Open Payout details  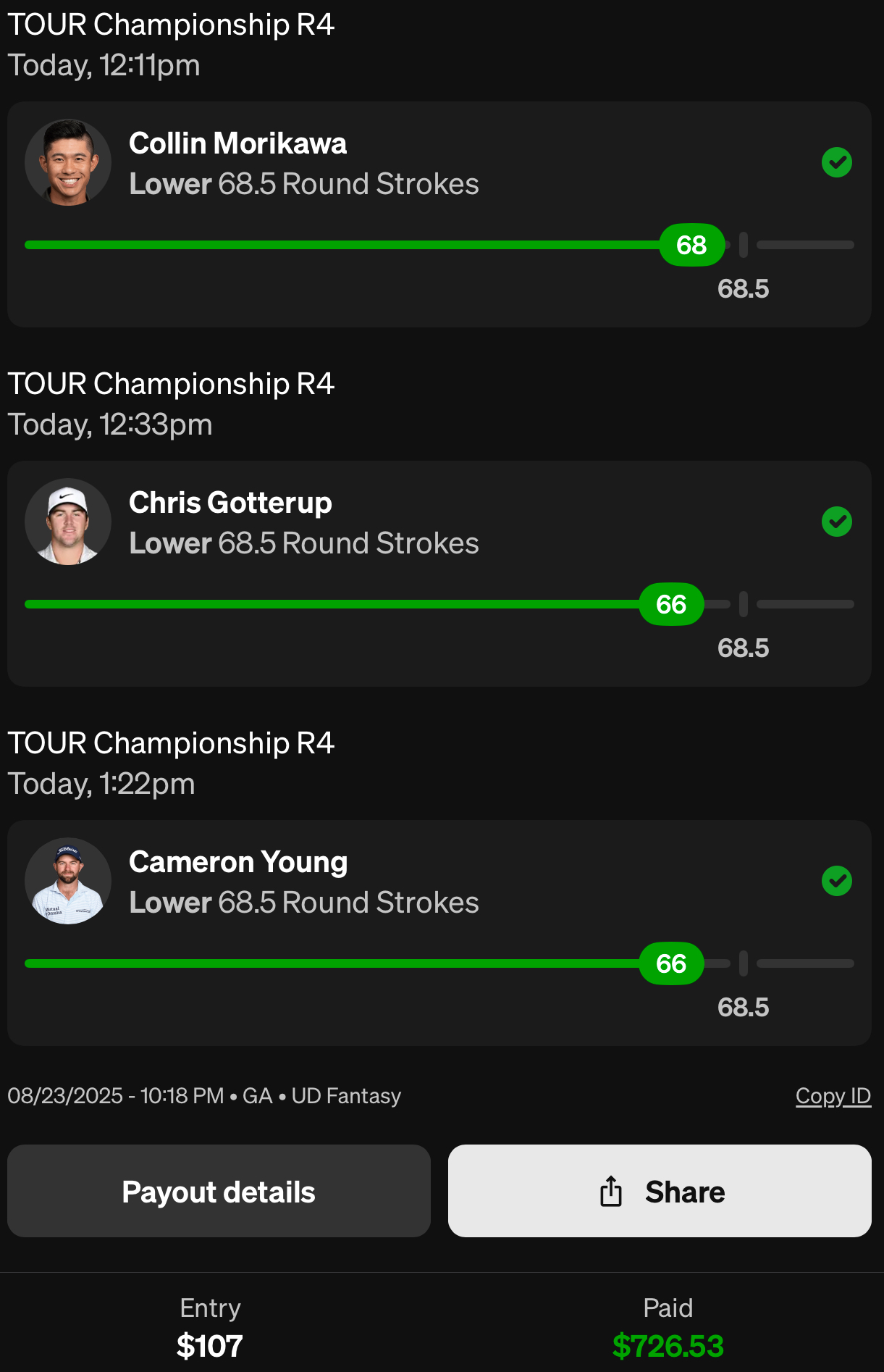point(219,1192)
